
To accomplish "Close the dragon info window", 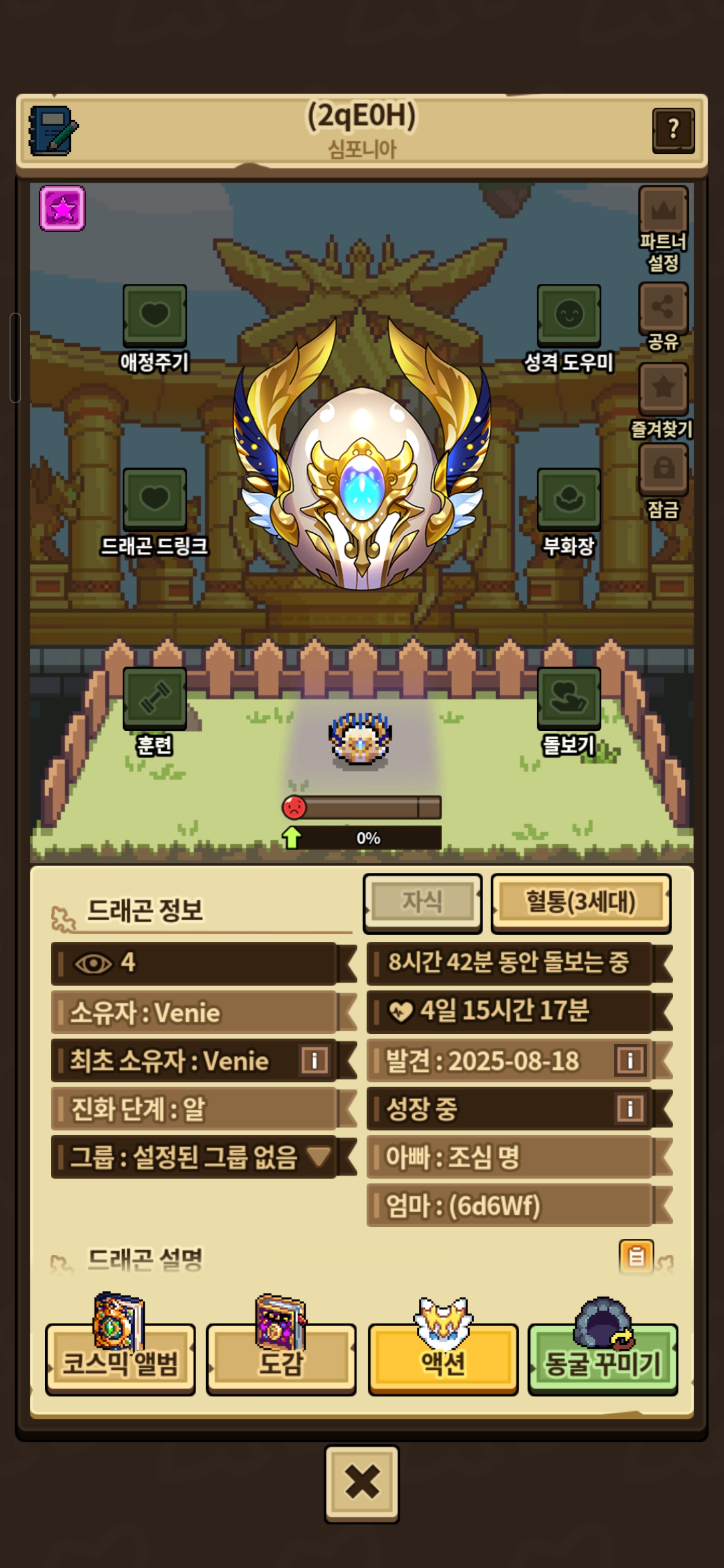I will [361, 1483].
